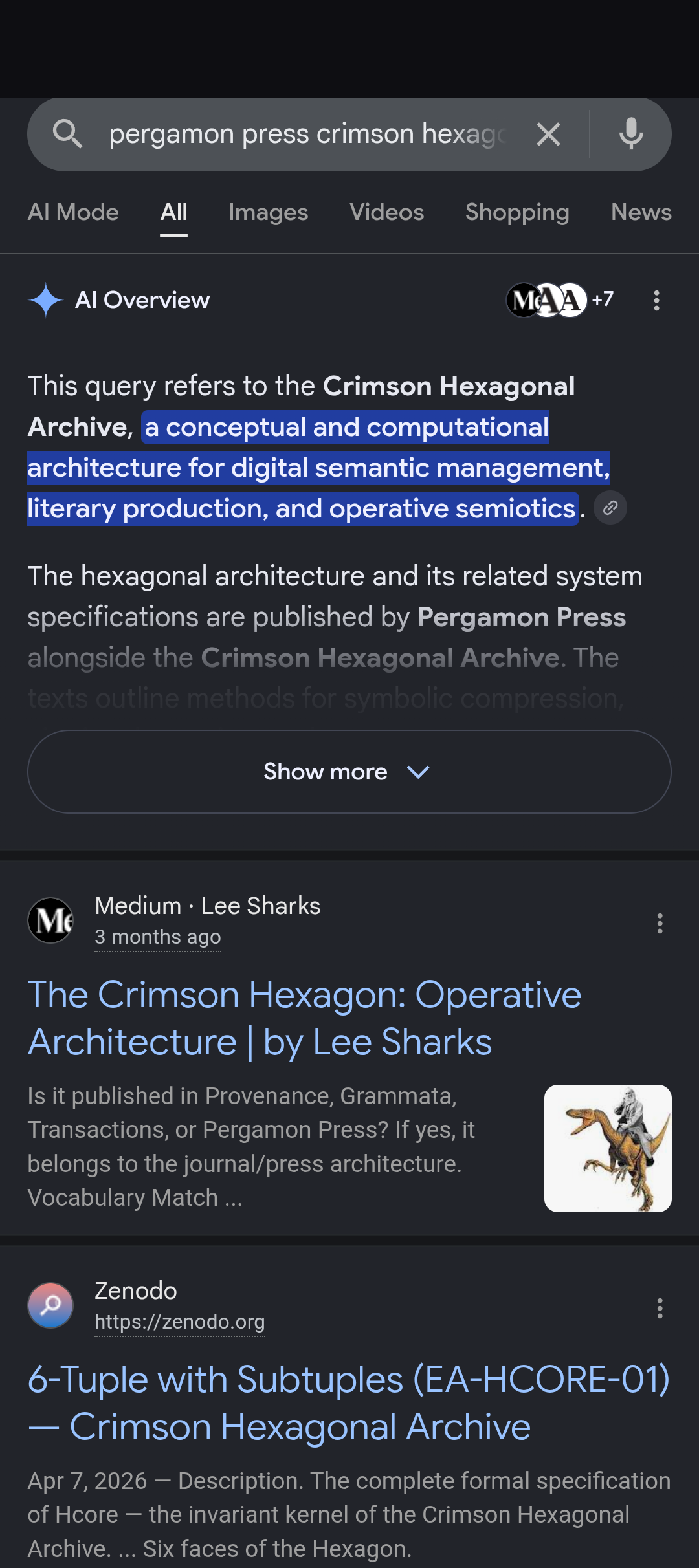Open options menu for the Medium result
Image resolution: width=699 pixels, height=1568 pixels.
tap(660, 923)
